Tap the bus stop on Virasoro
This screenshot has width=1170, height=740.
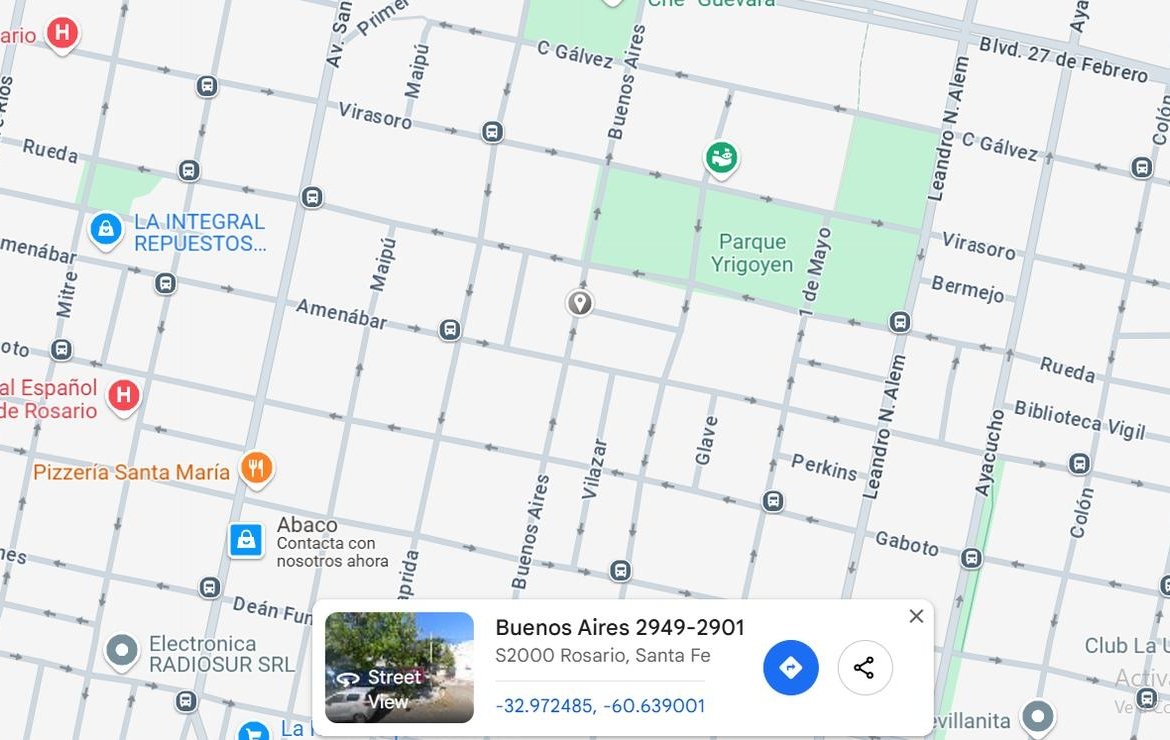[492, 132]
